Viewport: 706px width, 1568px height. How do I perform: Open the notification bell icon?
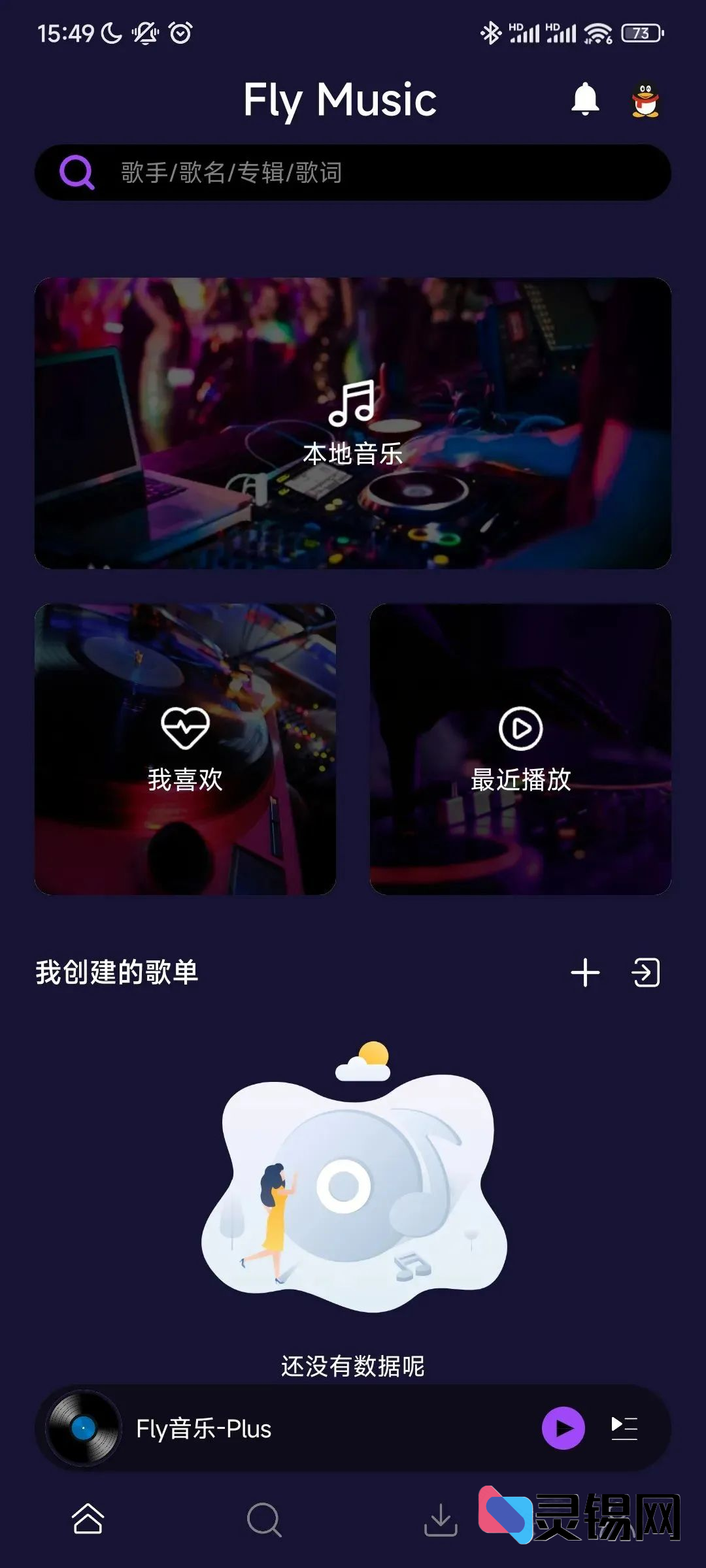click(585, 99)
